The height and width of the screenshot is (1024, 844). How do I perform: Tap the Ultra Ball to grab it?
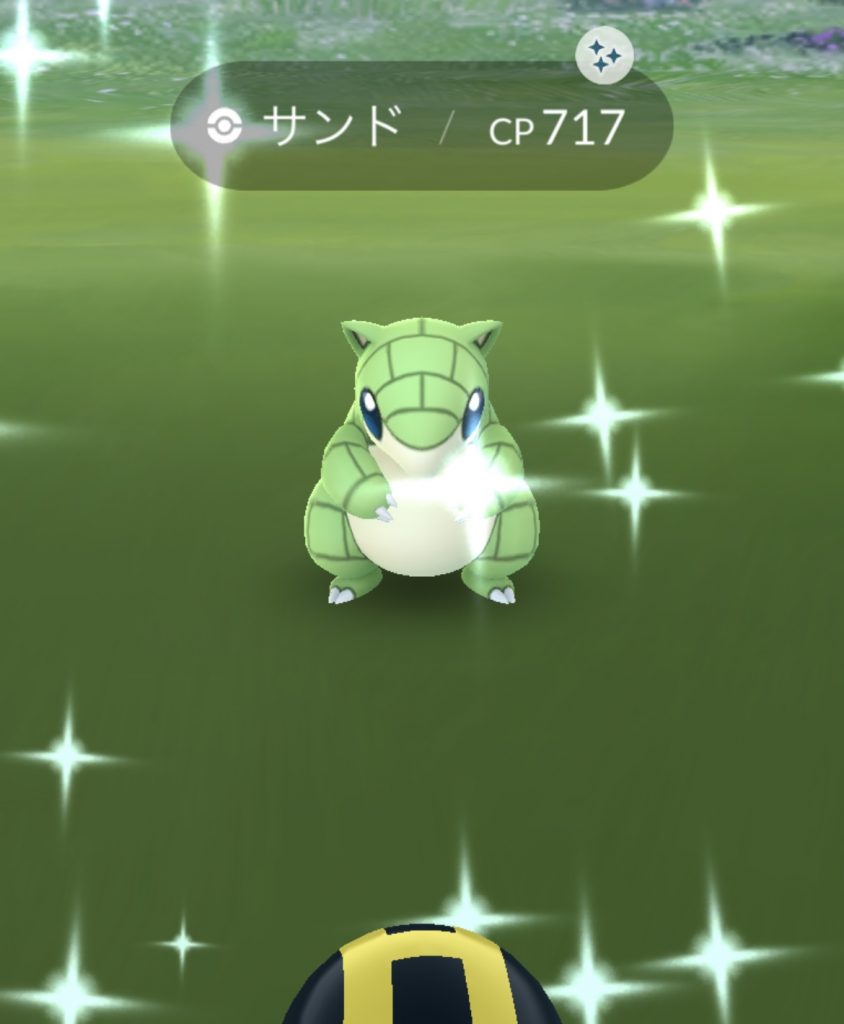(422, 982)
